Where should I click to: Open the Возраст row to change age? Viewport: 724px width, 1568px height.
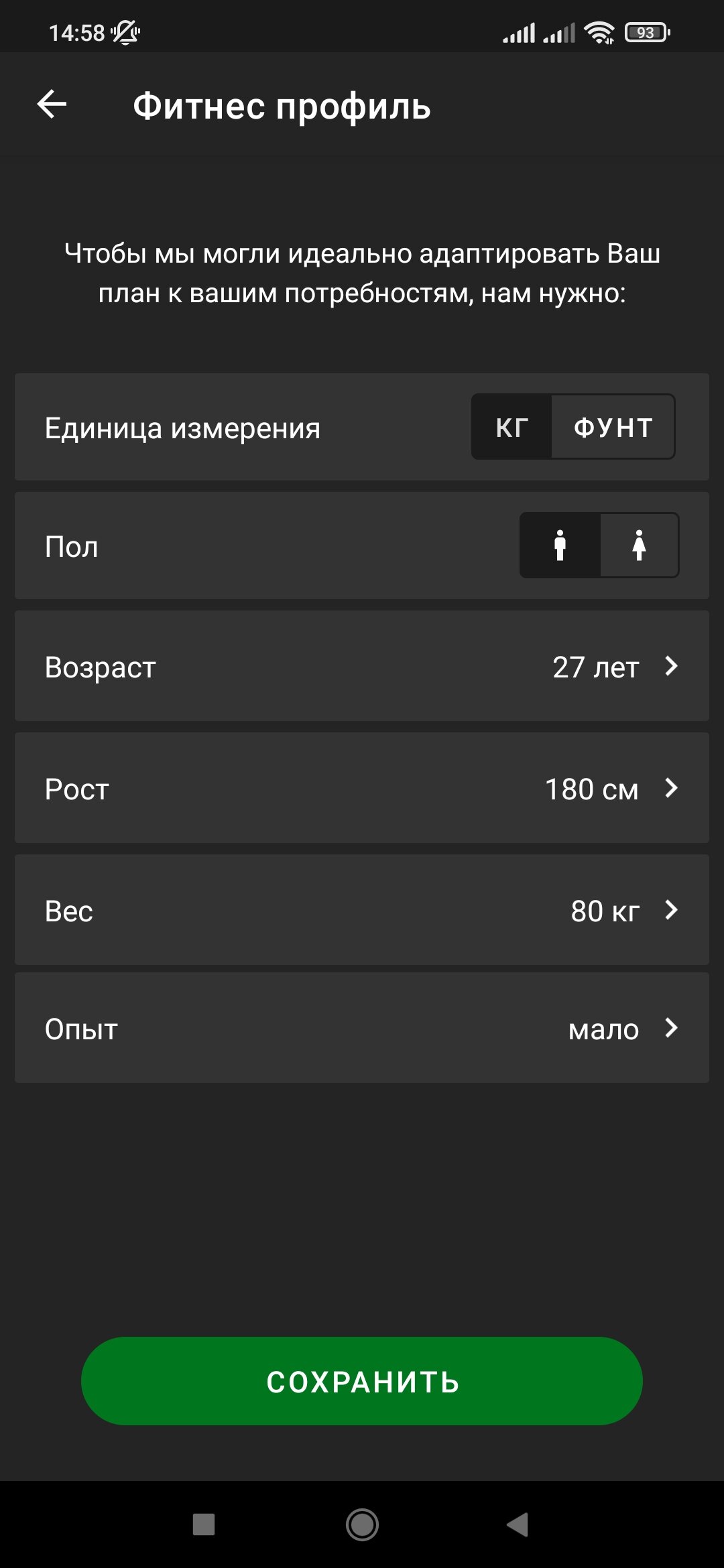(362, 666)
